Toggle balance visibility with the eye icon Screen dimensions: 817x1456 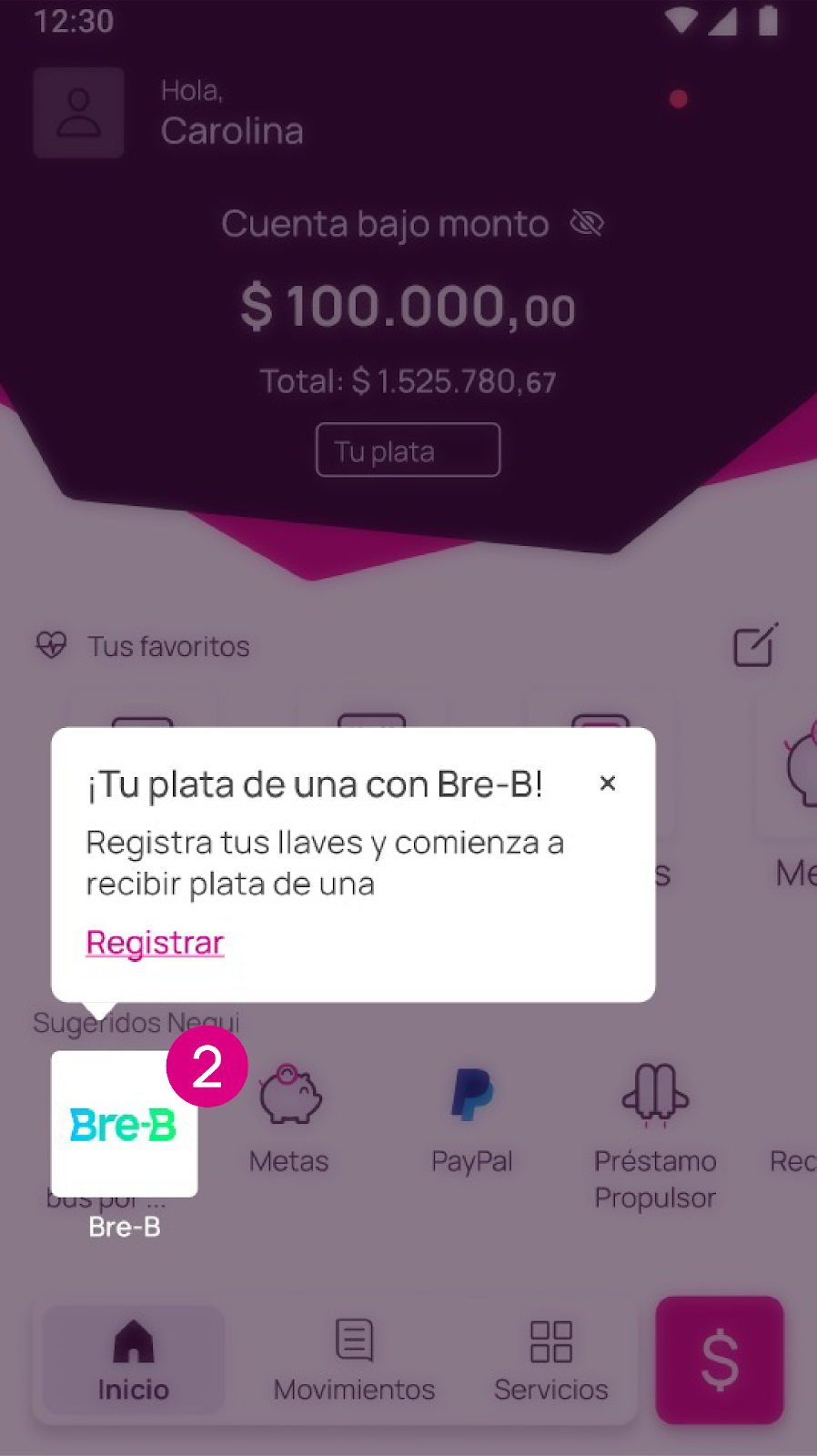tap(587, 223)
